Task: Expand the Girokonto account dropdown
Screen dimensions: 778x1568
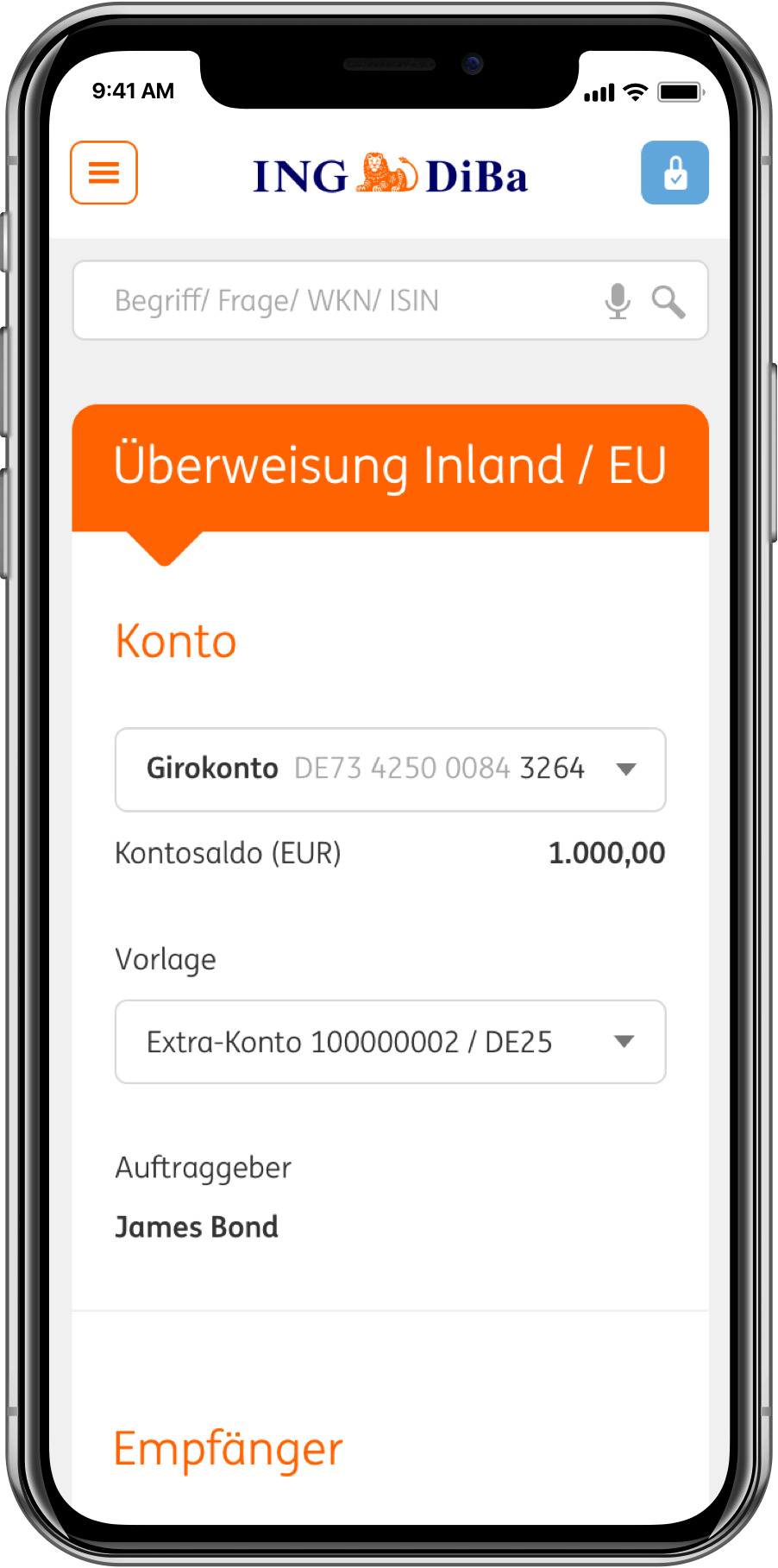Action: pyautogui.click(x=390, y=769)
